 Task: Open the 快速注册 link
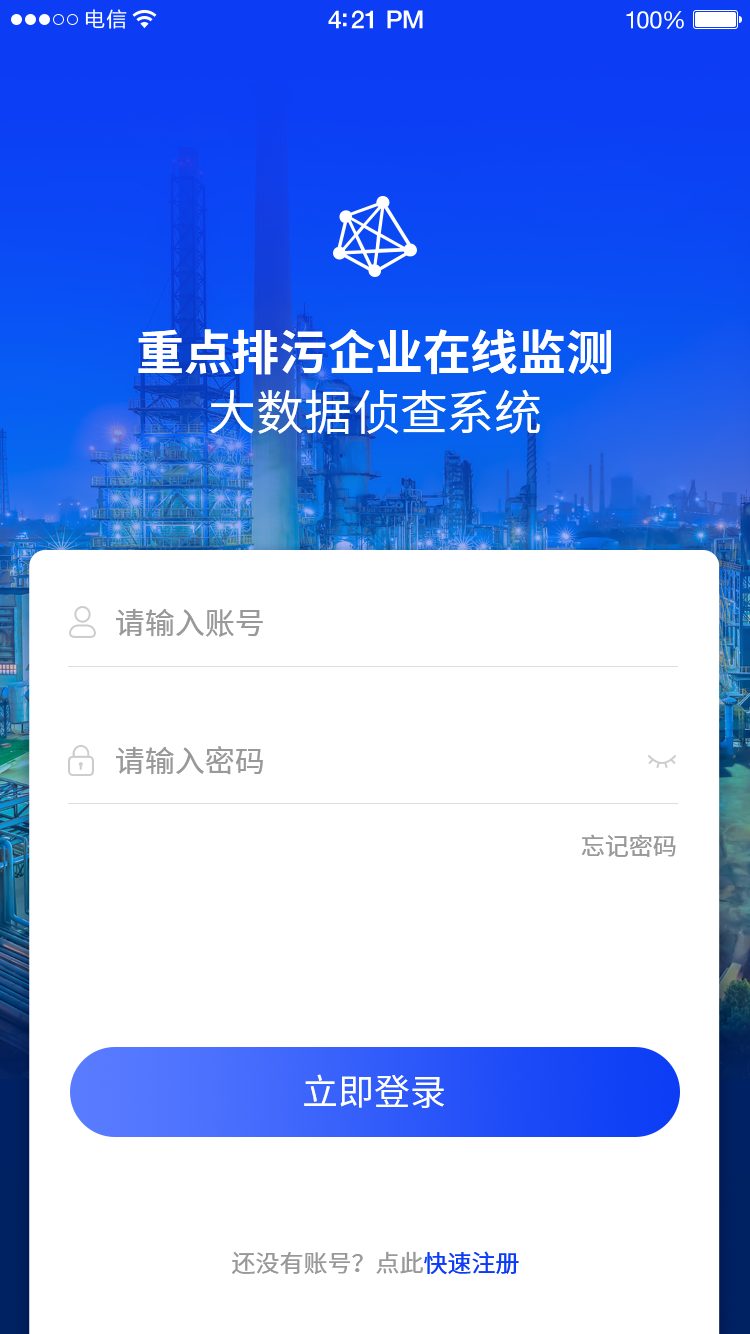click(x=471, y=1263)
